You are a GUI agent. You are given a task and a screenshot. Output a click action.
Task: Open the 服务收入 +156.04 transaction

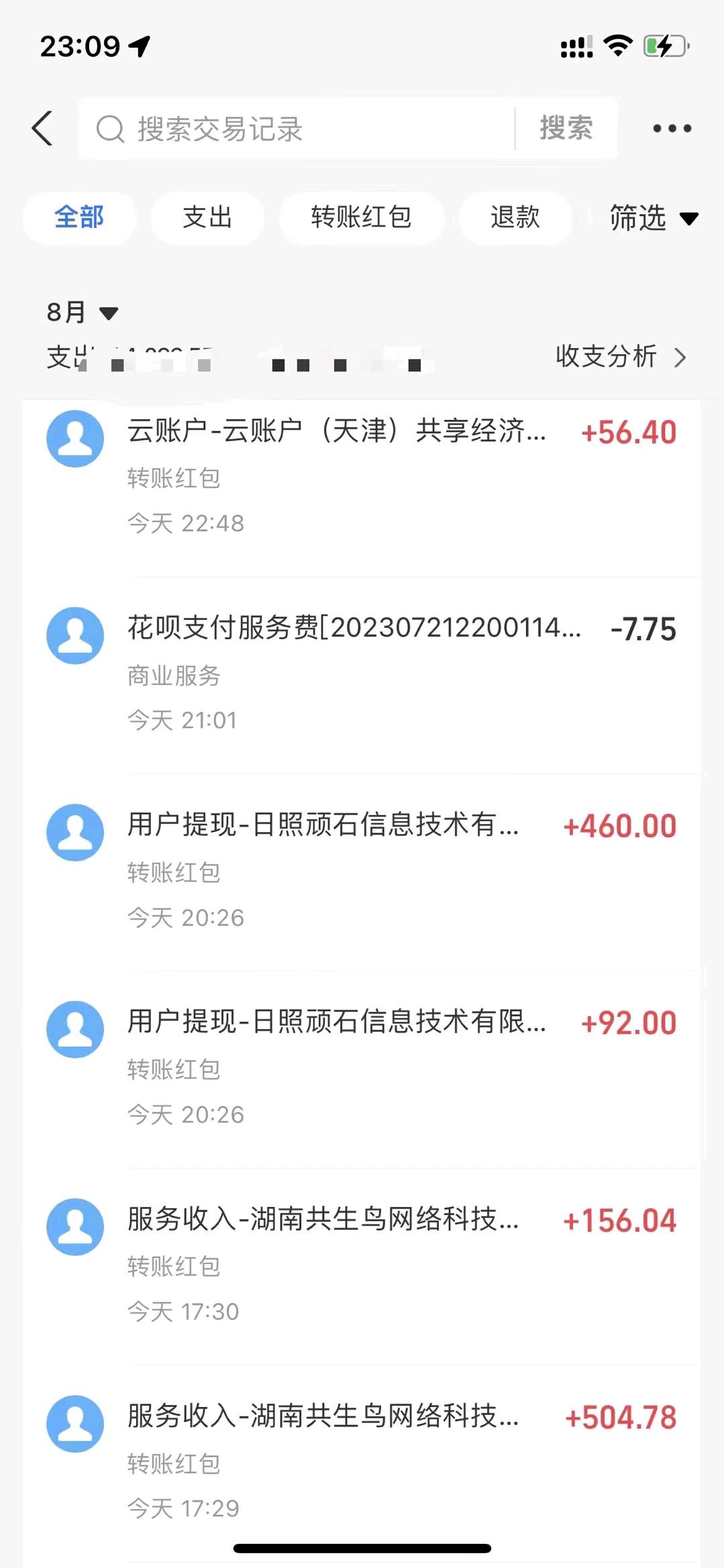coord(362,1266)
